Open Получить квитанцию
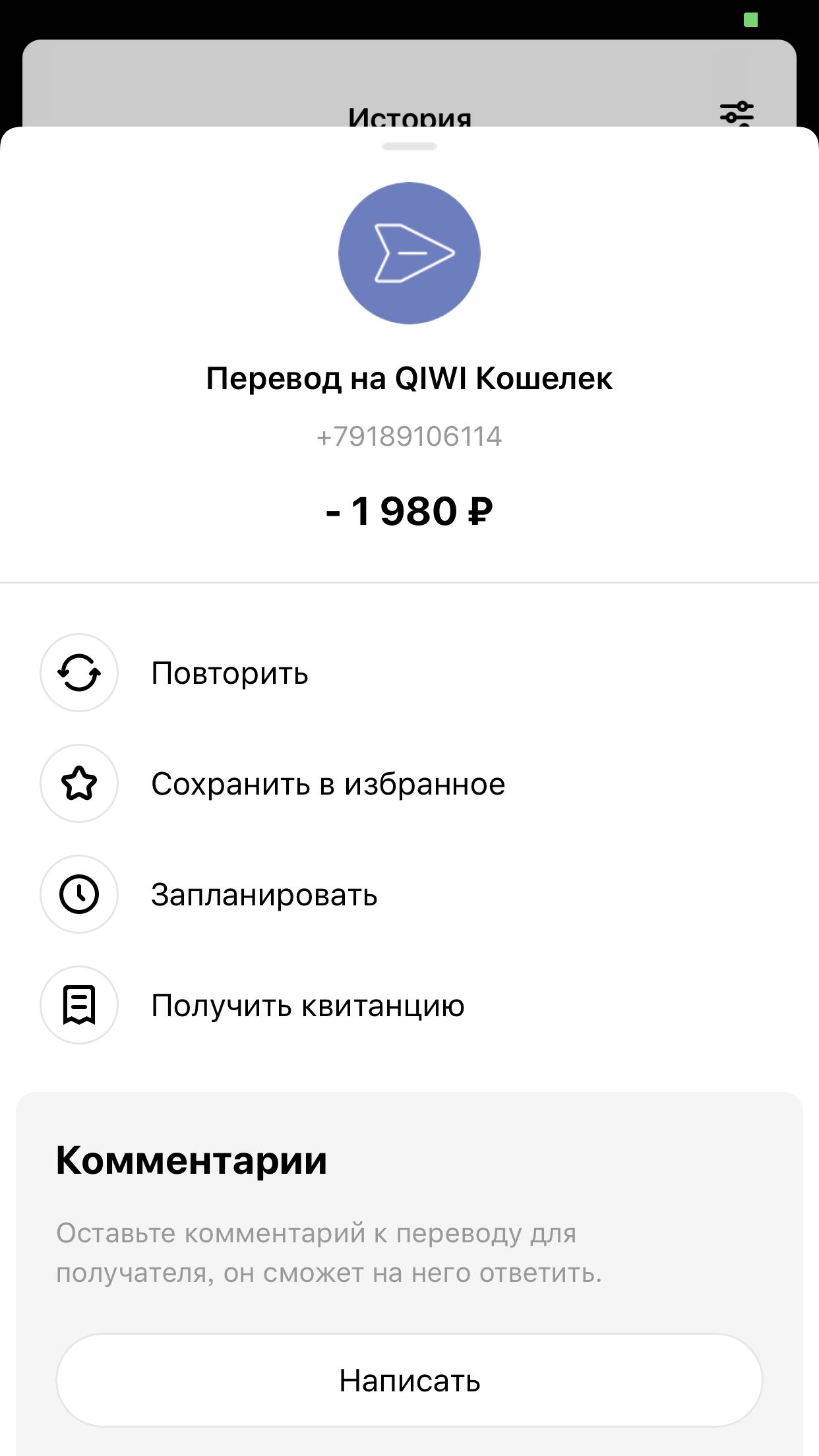Viewport: 819px width, 1456px height. (x=307, y=1006)
